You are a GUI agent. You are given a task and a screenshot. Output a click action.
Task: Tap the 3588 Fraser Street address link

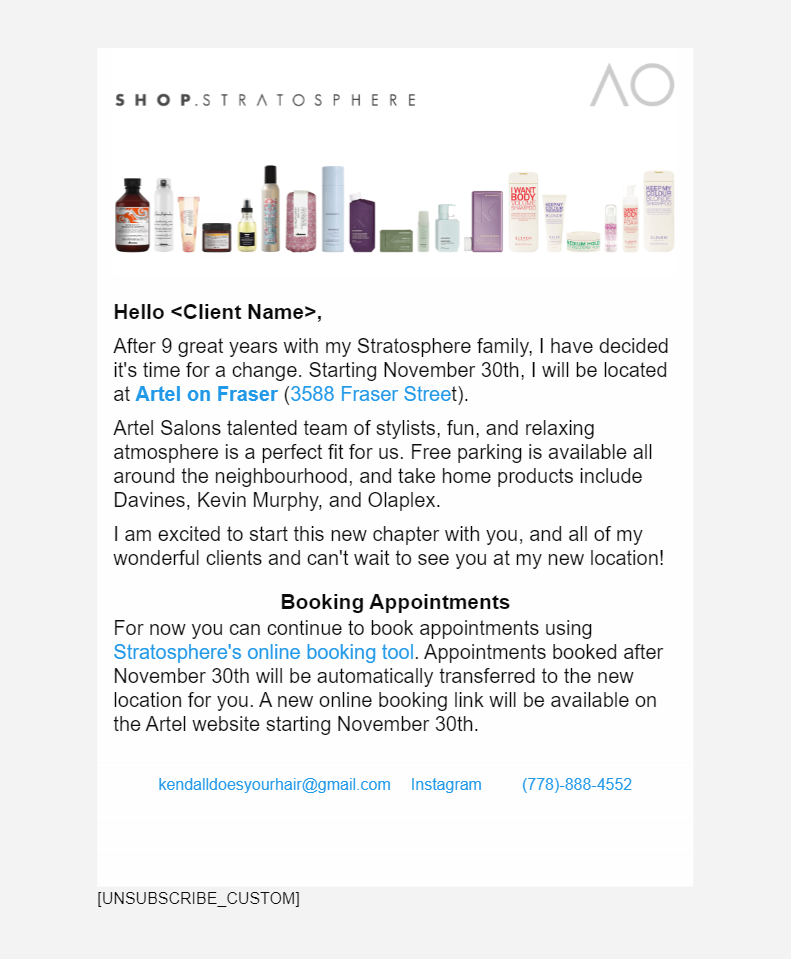[372, 395]
